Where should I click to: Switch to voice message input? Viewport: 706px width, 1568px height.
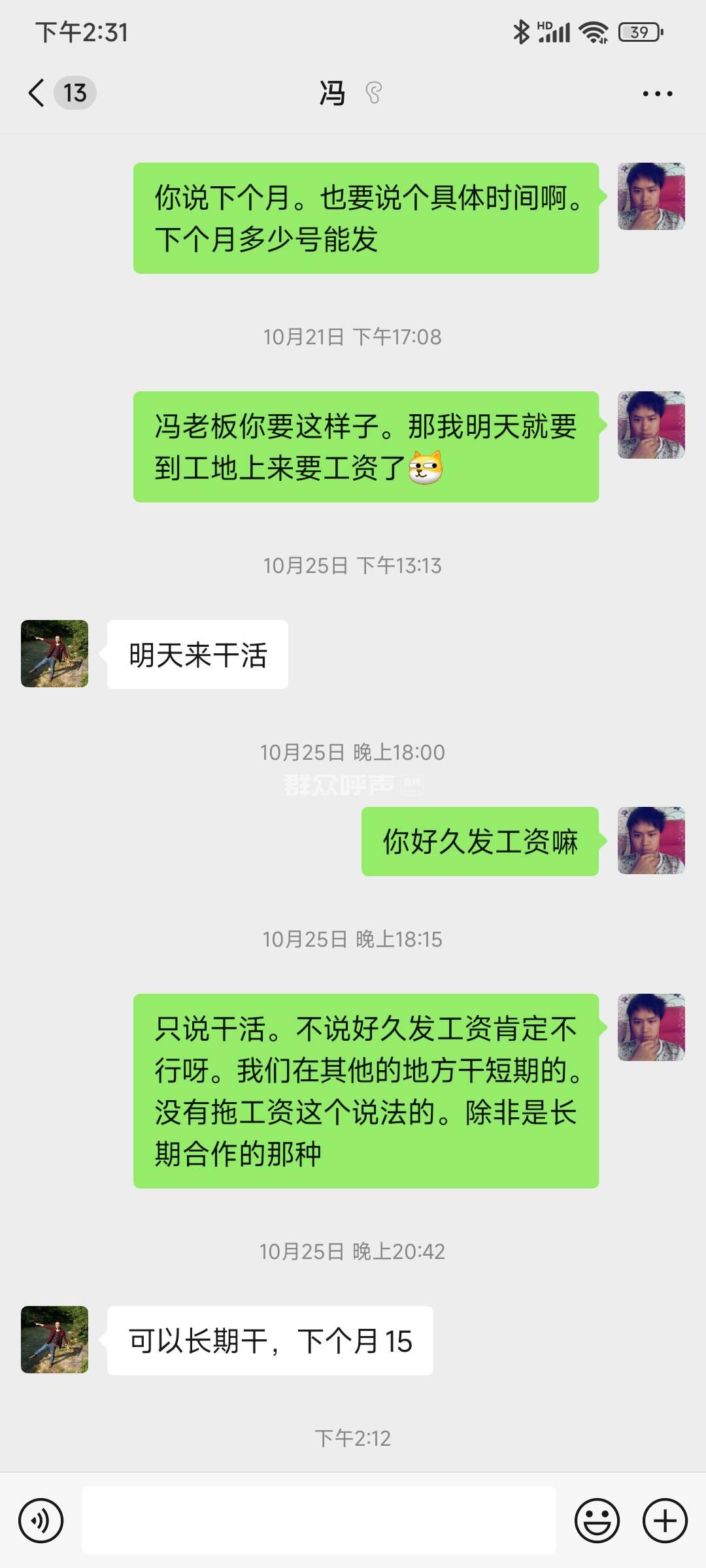tap(41, 1520)
